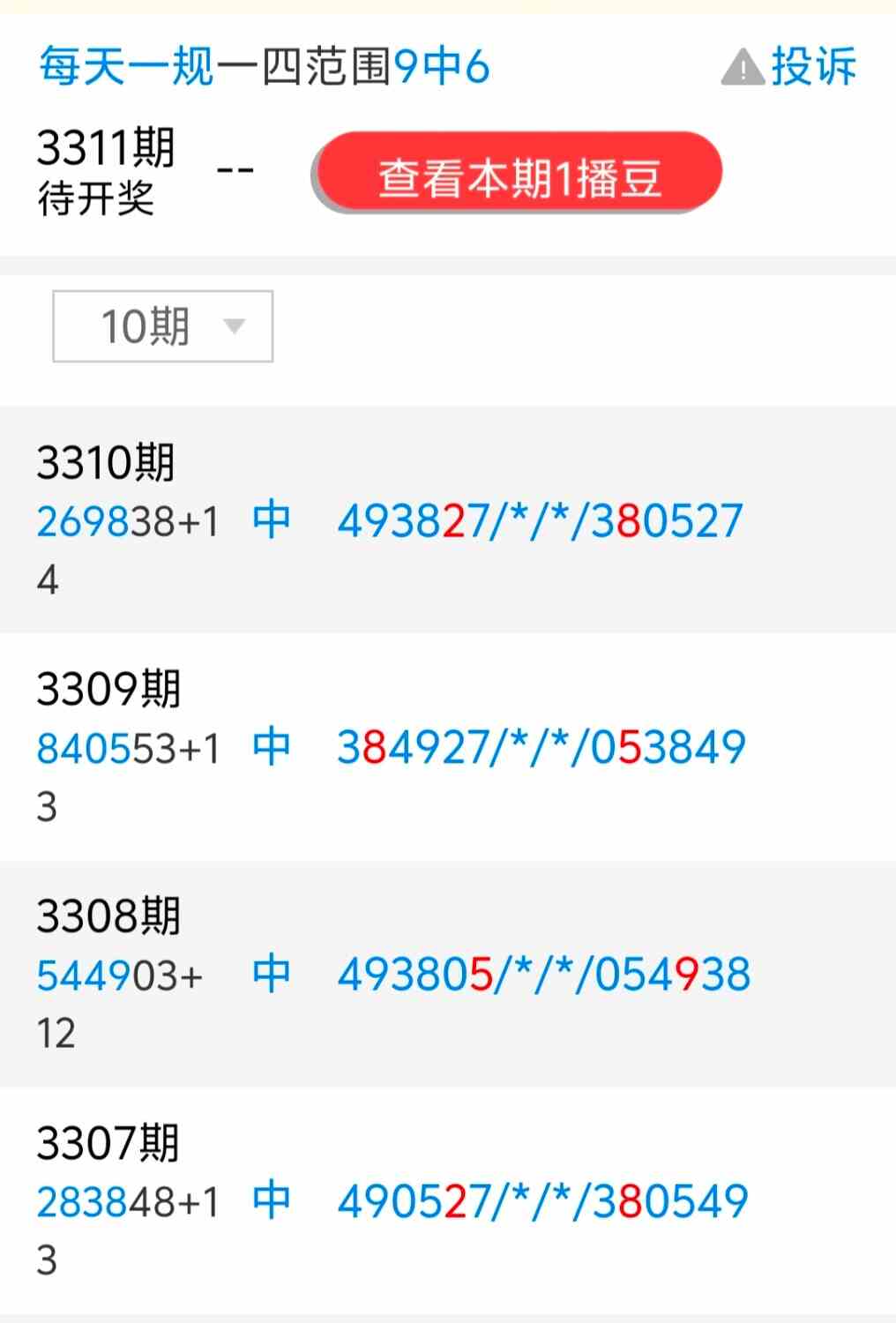This screenshot has width=896, height=1323.
Task: Open the 10期 period count selector
Action: click(x=161, y=327)
